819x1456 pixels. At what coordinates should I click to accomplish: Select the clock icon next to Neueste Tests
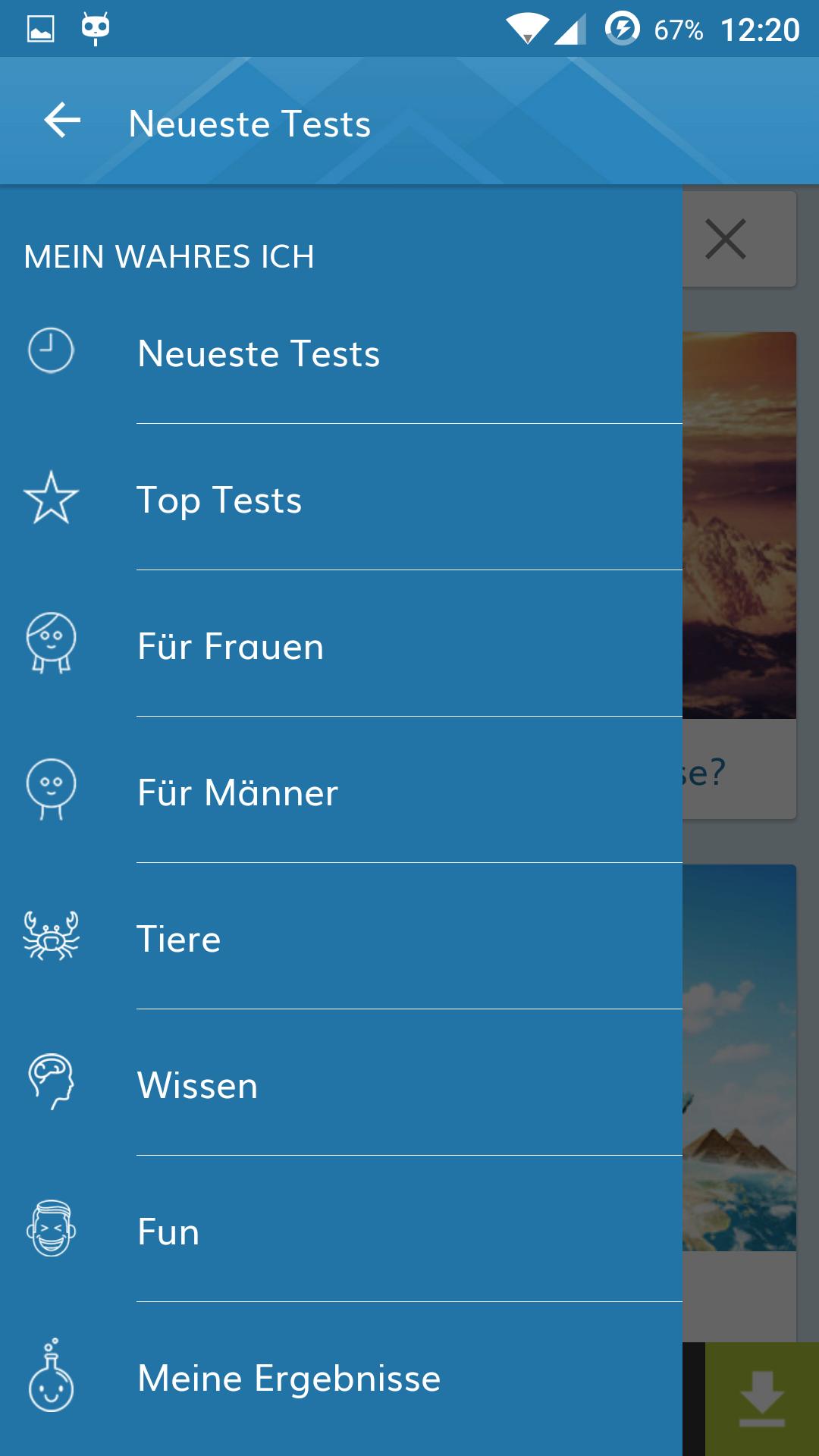[x=50, y=351]
